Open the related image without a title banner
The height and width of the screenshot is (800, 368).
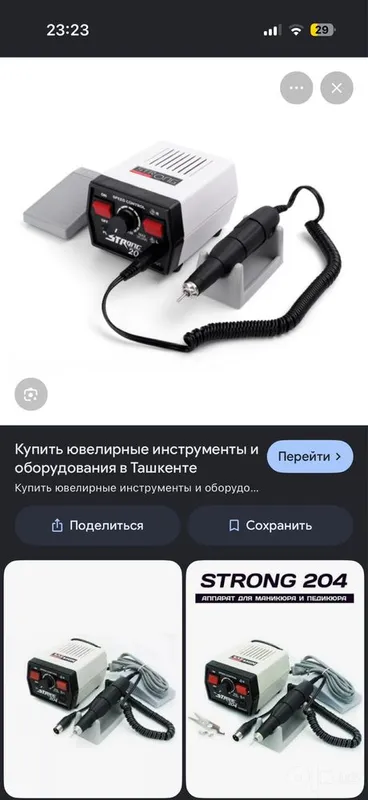click(x=93, y=679)
